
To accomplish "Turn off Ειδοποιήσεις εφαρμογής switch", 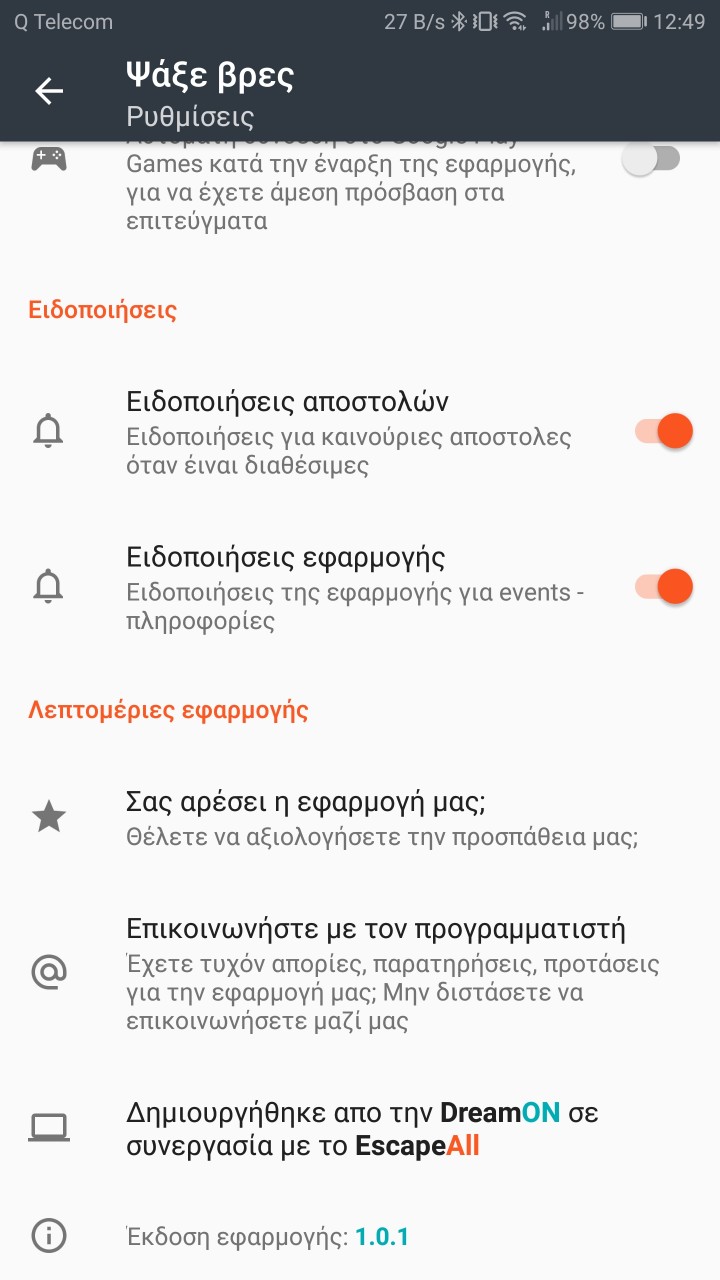I will click(663, 587).
